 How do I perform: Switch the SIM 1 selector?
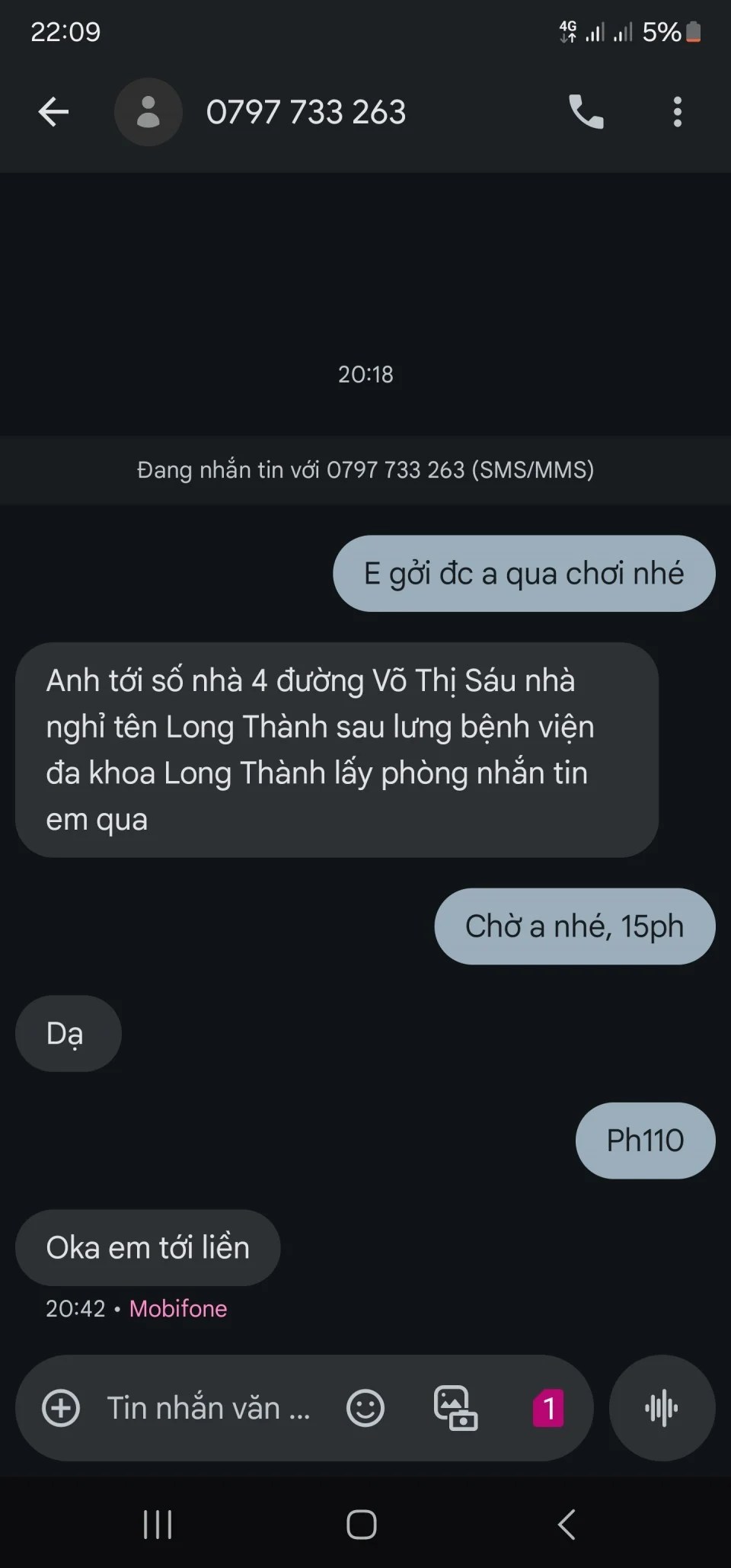548,1407
